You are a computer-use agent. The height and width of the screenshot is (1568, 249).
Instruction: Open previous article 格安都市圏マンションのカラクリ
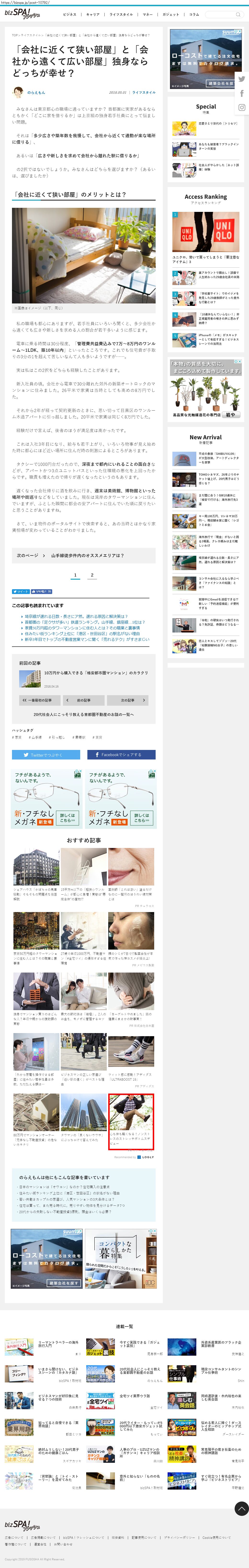pyautogui.click(x=96, y=673)
